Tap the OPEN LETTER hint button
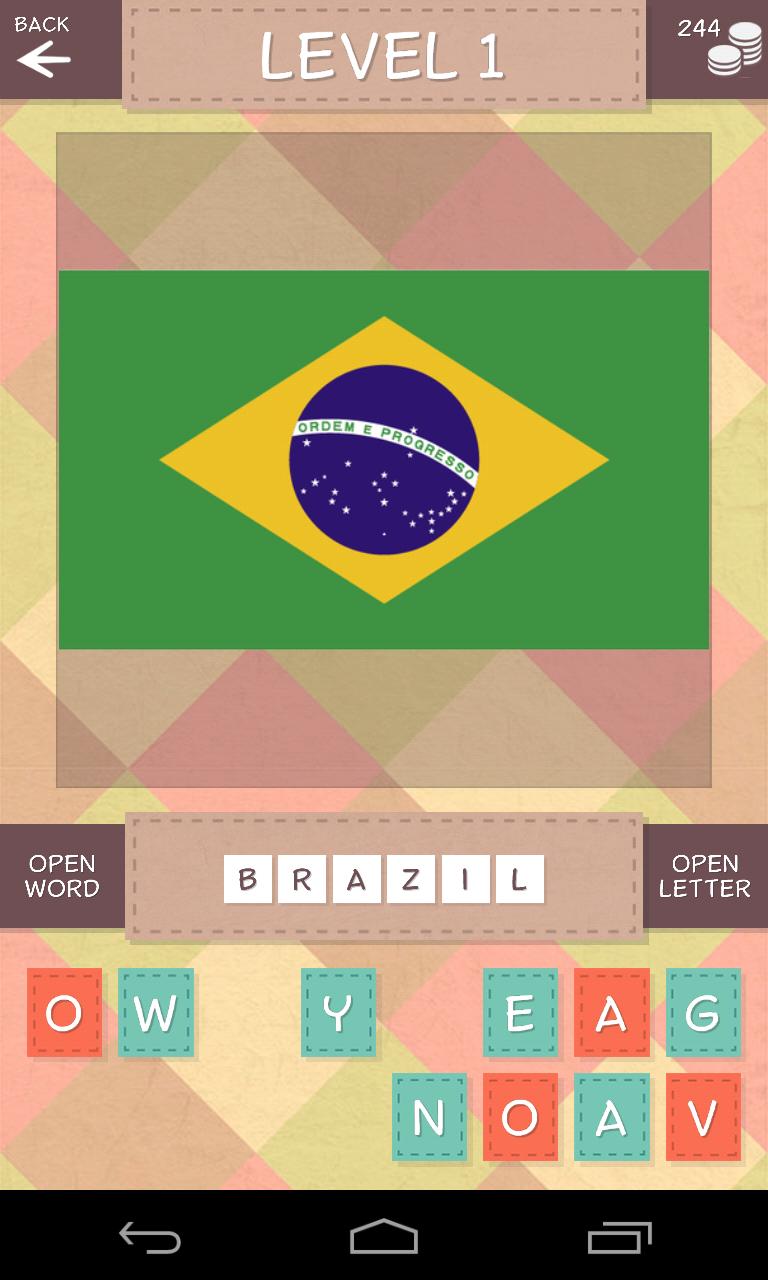 click(705, 876)
